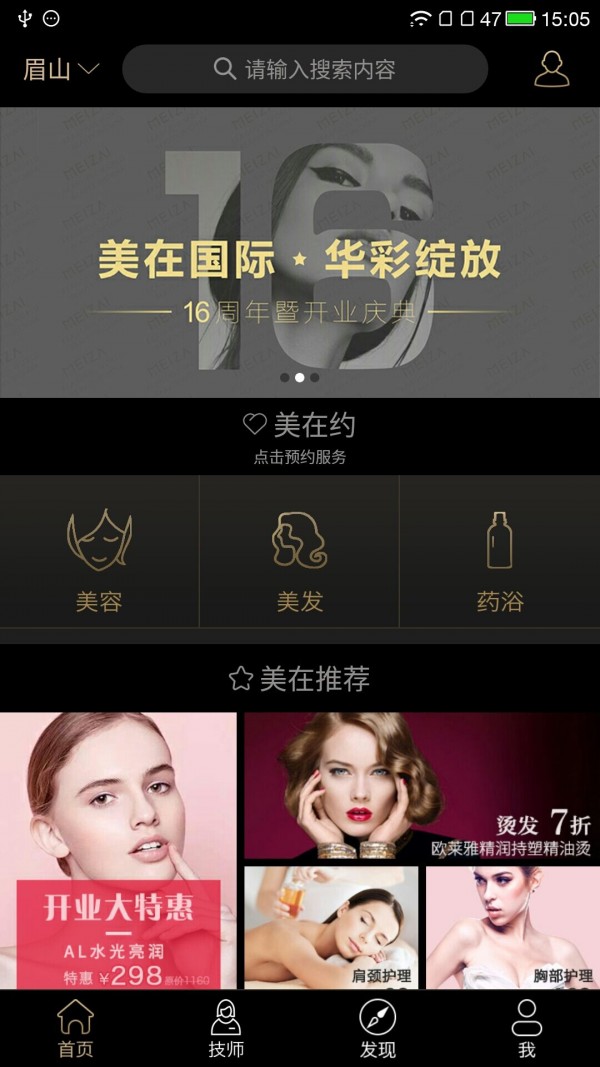
Task: Switch to the 我 tab
Action: [x=526, y=1028]
